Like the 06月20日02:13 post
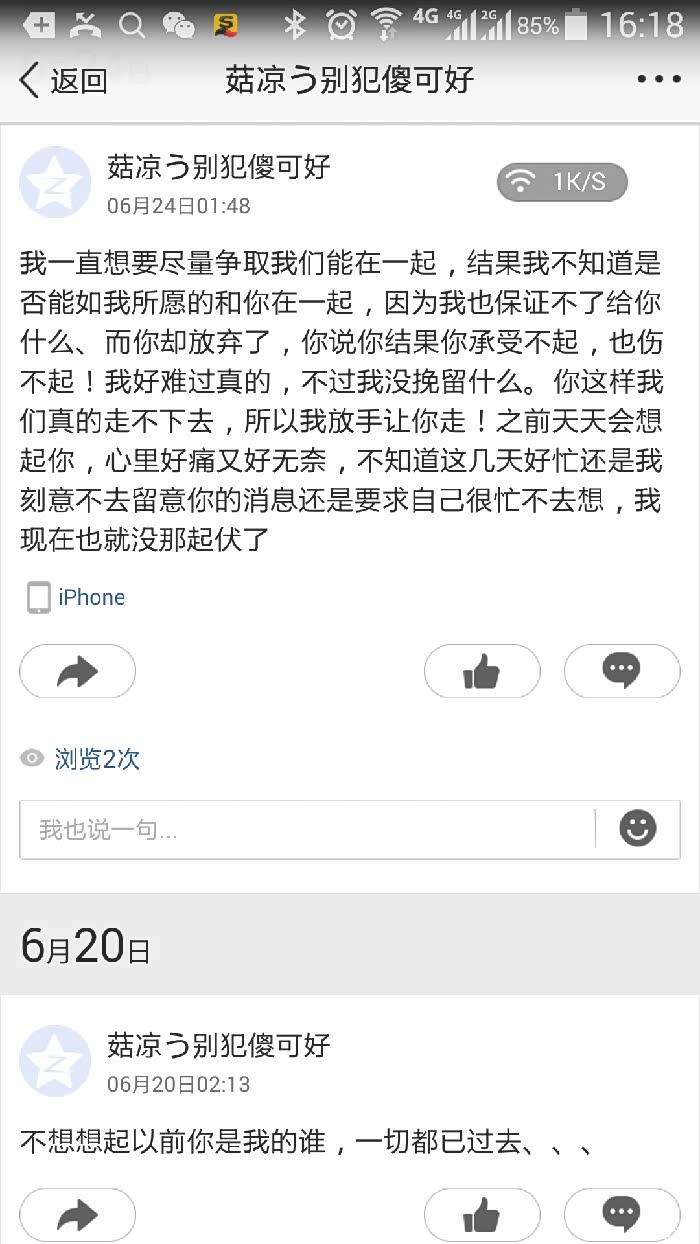 [482, 1215]
